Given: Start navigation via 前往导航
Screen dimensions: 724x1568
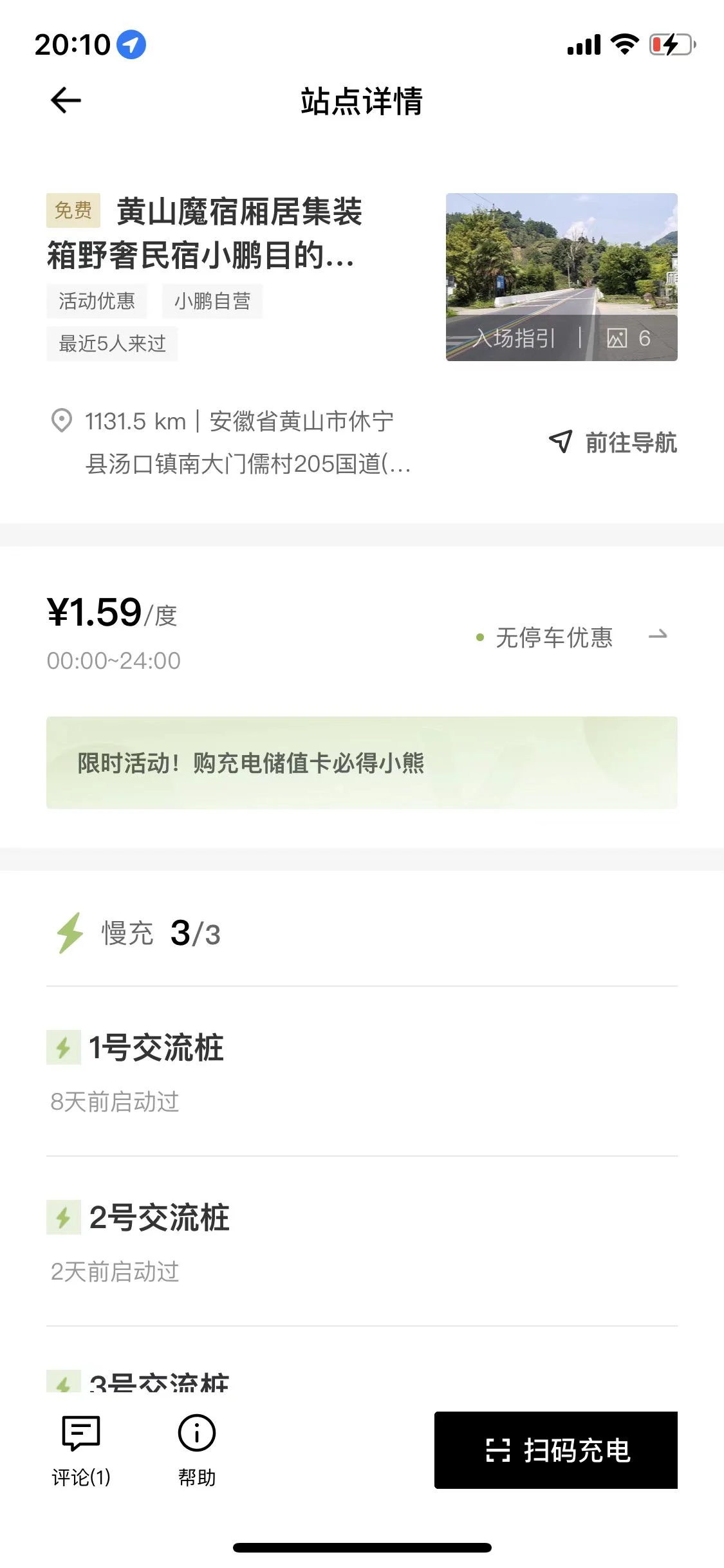Looking at the screenshot, I should (x=613, y=443).
